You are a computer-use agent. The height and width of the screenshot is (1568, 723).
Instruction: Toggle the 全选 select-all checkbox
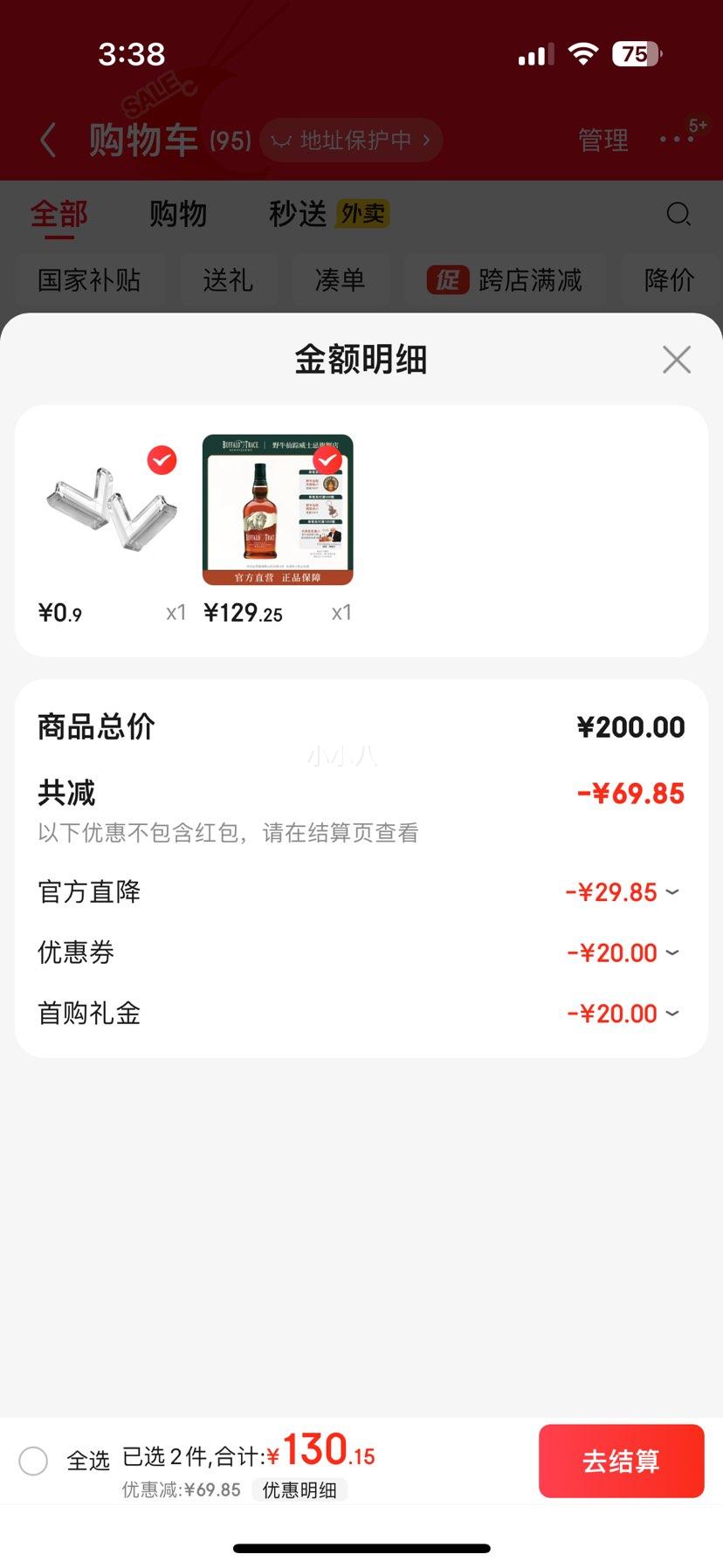pyautogui.click(x=34, y=1461)
